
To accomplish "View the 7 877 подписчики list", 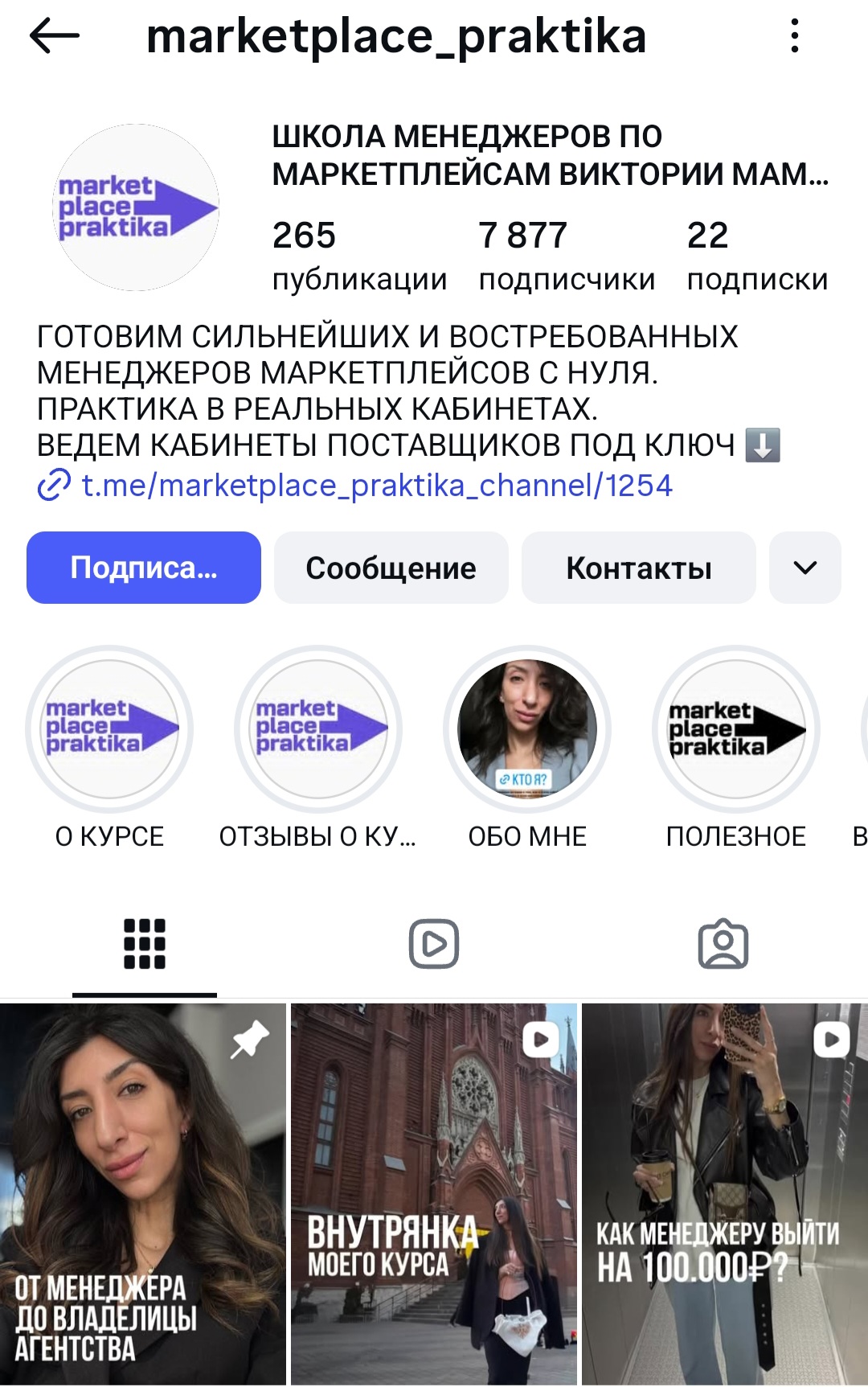I will [566, 256].
